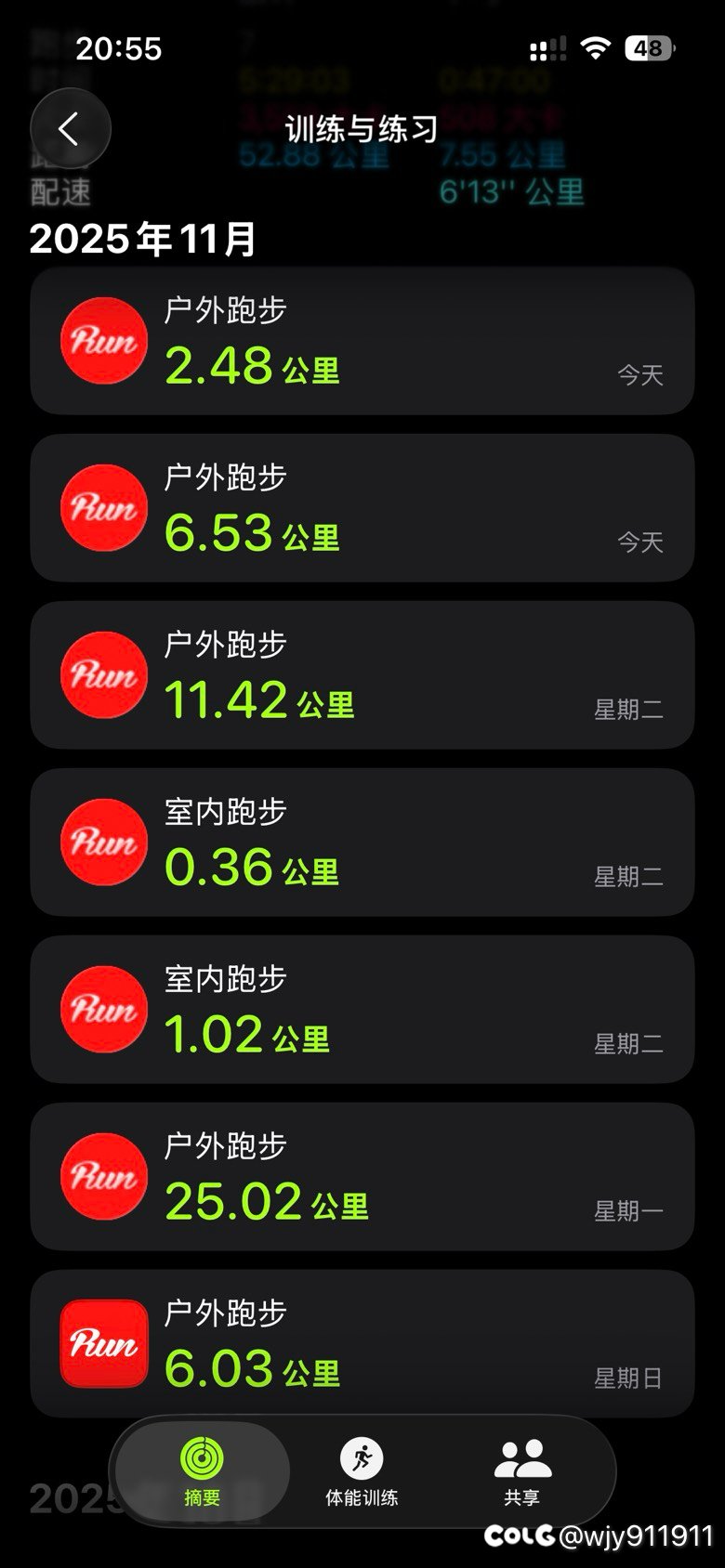View the 11.42 公里 outdoor run from 星期二
The width and height of the screenshot is (725, 1568).
(362, 675)
